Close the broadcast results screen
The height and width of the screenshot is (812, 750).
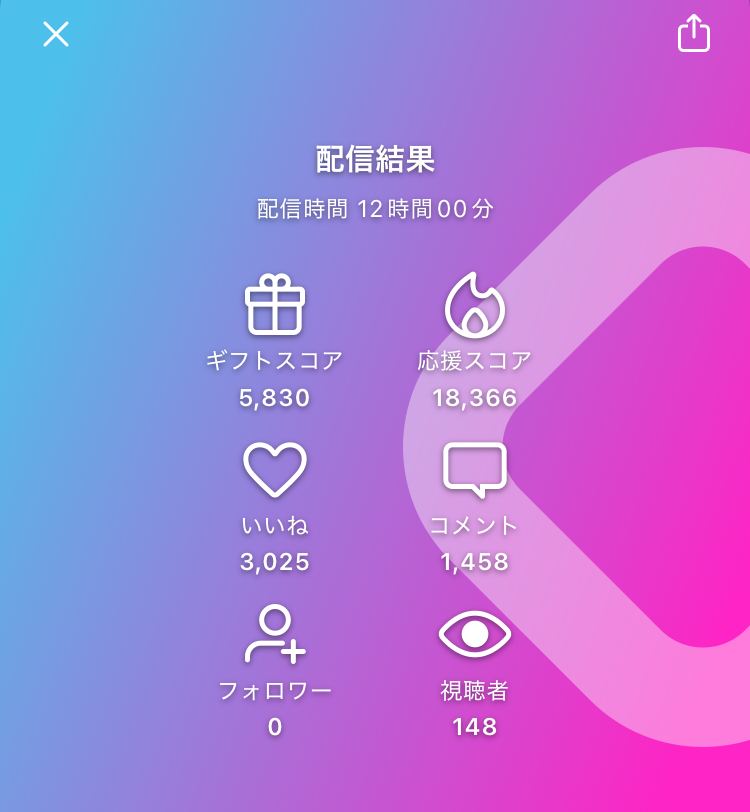point(56,35)
